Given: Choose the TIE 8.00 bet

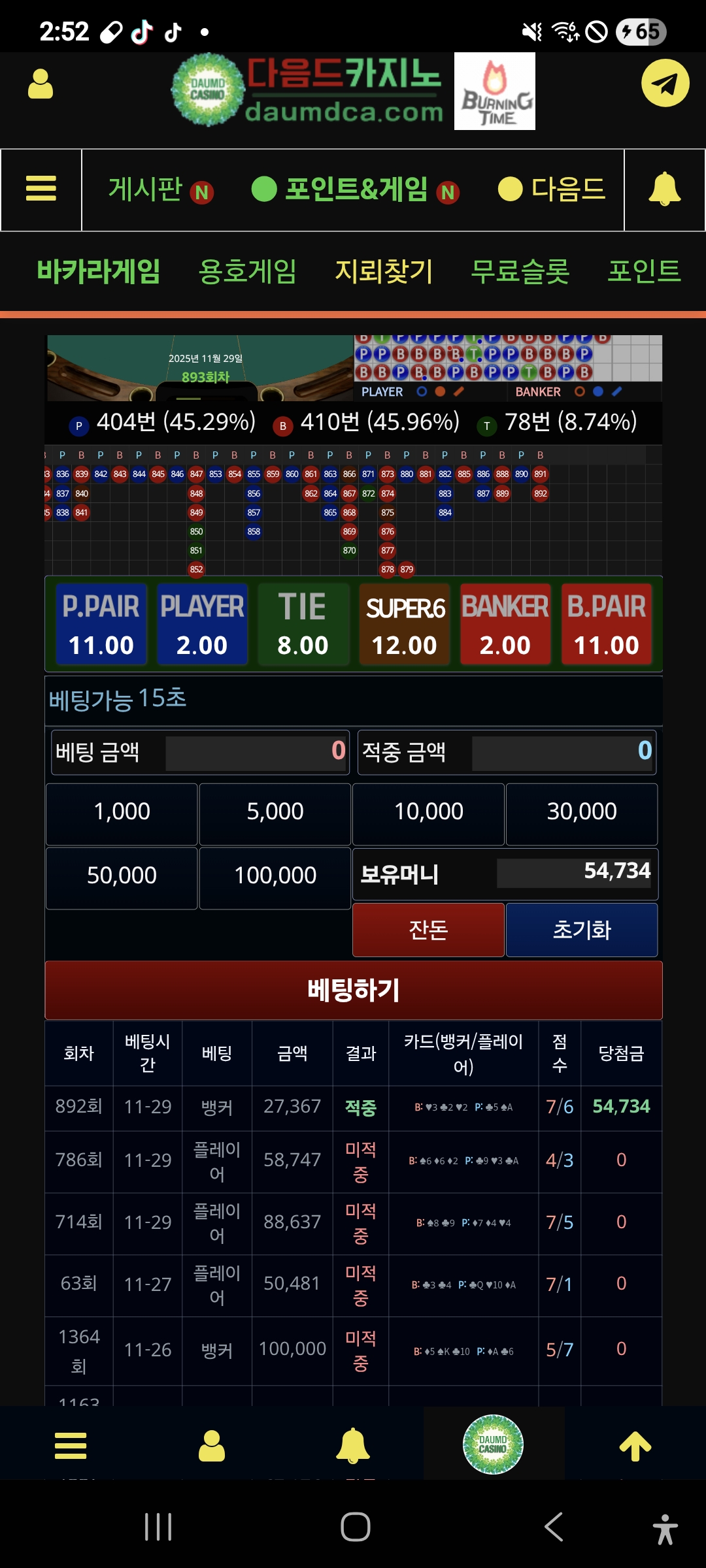Looking at the screenshot, I should (x=303, y=624).
